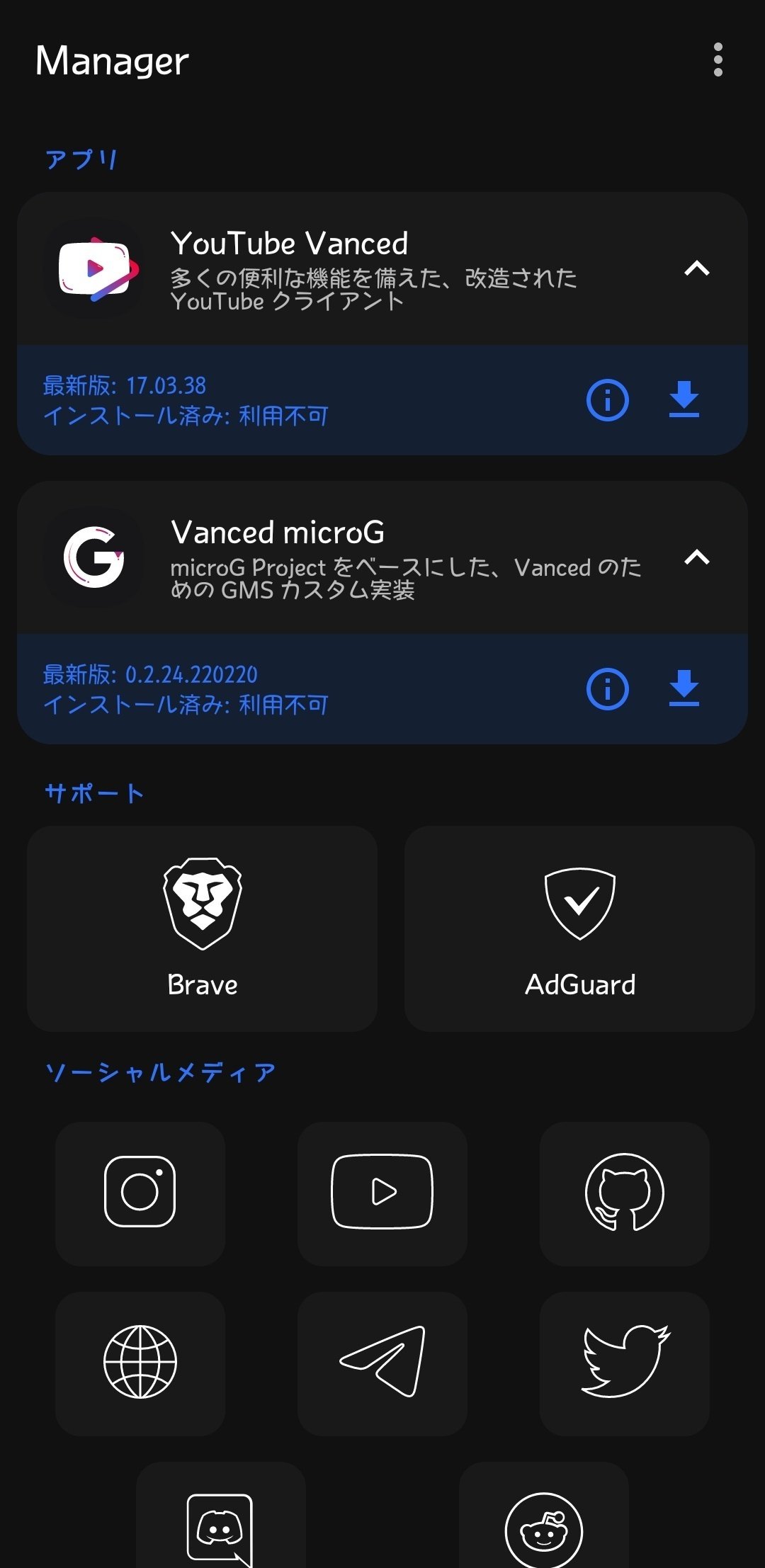This screenshot has width=765, height=1568.
Task: Download YouTube Vanced 17.03.38
Action: [x=684, y=399]
